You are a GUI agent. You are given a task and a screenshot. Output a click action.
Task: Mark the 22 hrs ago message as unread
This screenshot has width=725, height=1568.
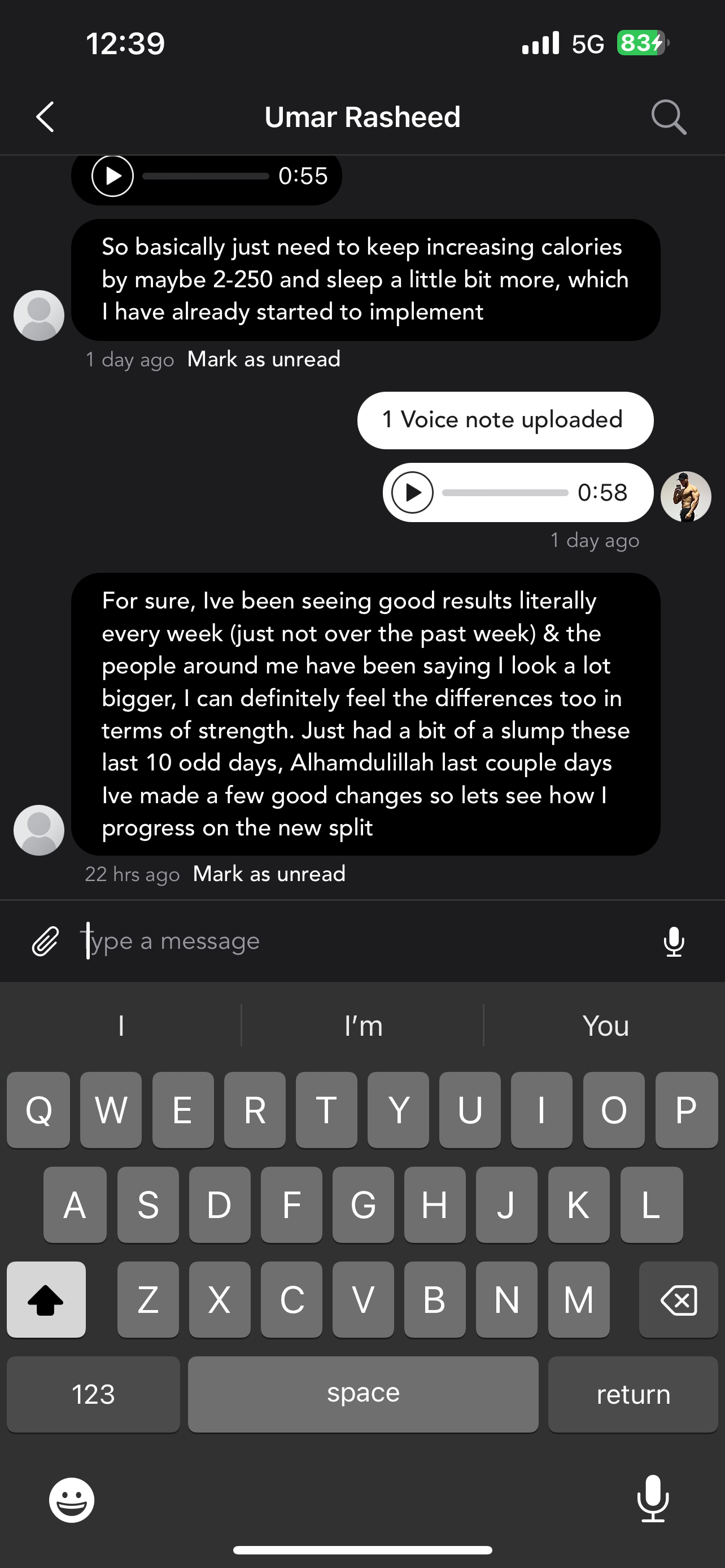coord(269,874)
